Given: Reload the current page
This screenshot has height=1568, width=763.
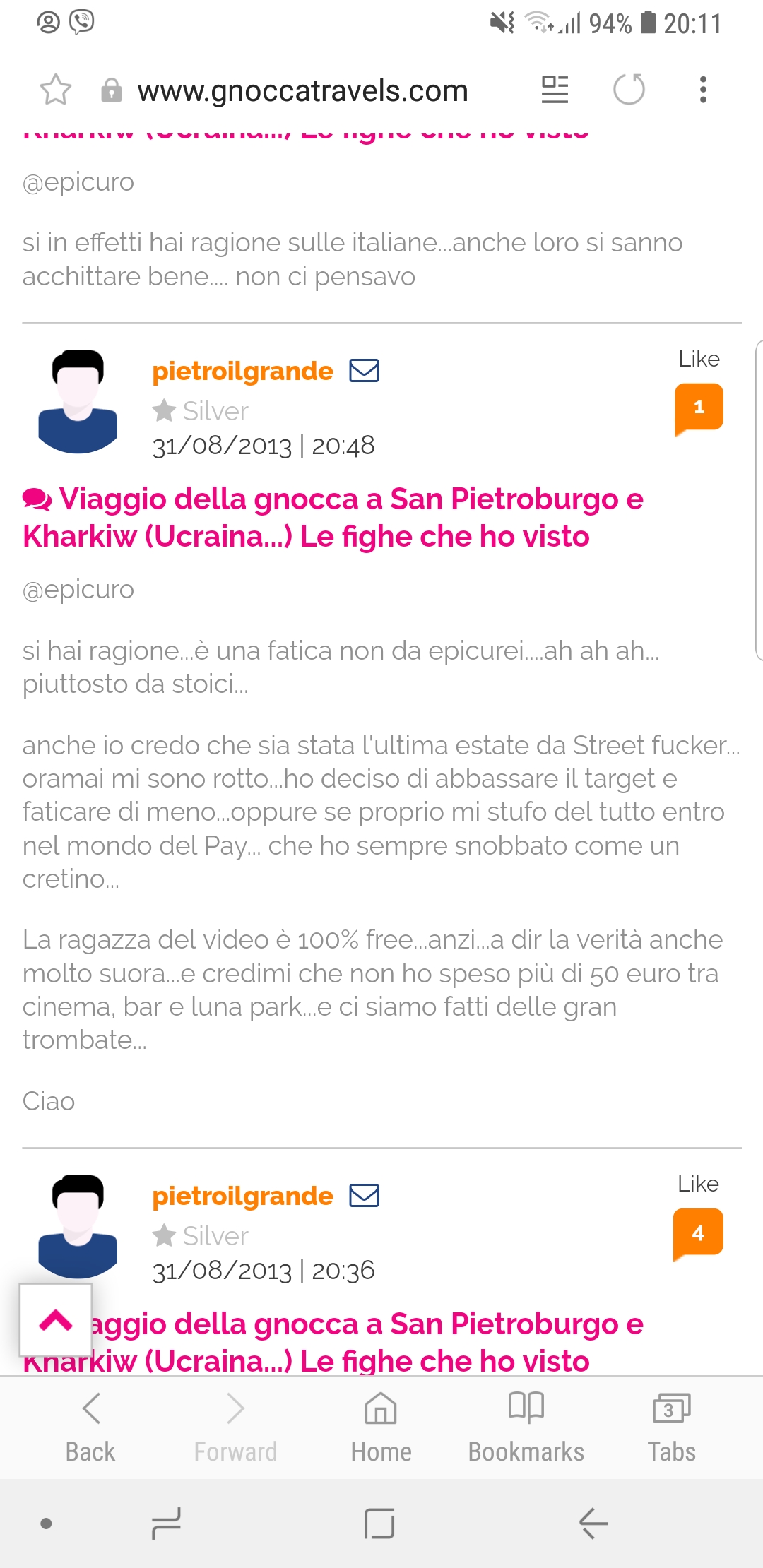Looking at the screenshot, I should (x=629, y=90).
